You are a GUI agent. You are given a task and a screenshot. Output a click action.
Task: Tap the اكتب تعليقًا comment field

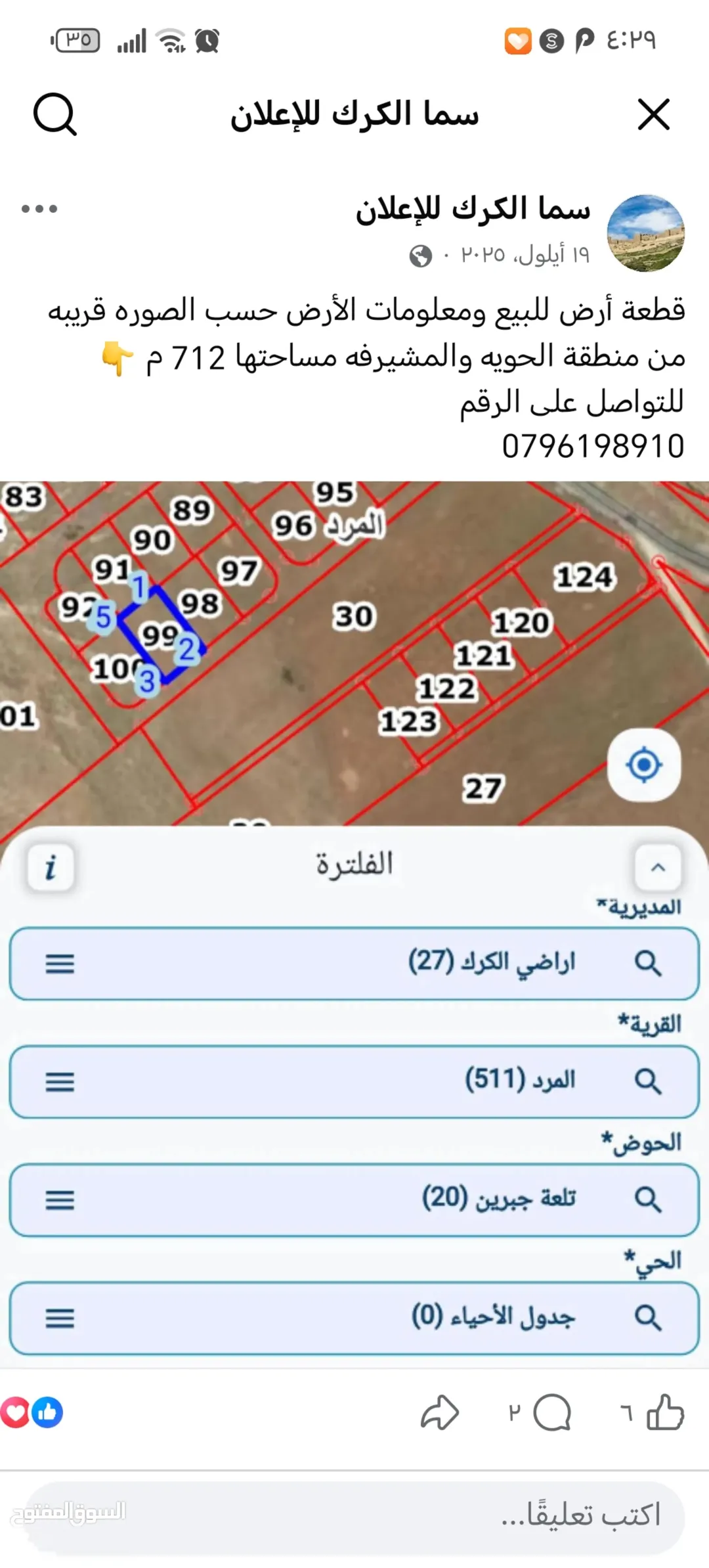pyautogui.click(x=354, y=1516)
